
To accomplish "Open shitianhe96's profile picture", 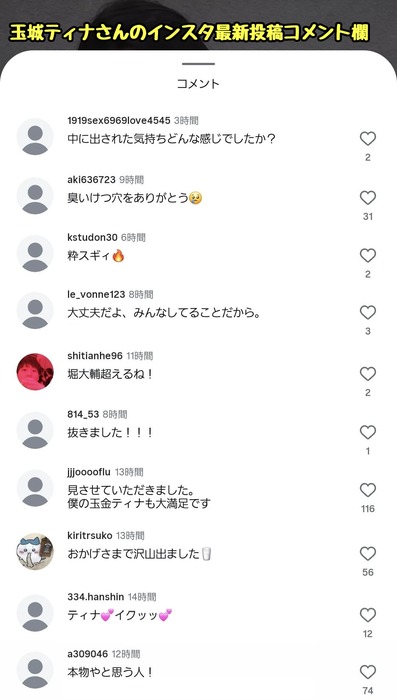I will pyautogui.click(x=35, y=372).
